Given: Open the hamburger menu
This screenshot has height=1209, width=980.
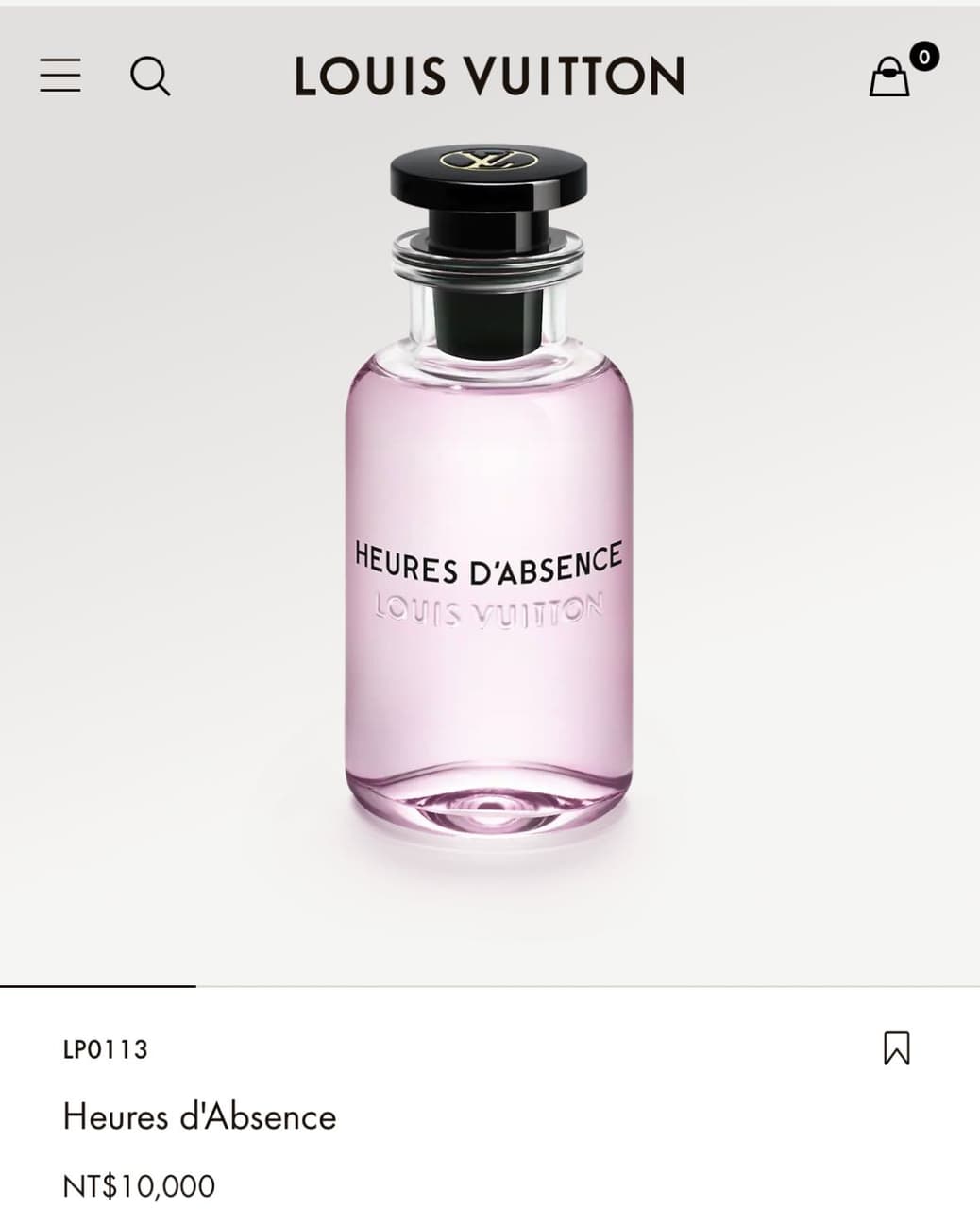Looking at the screenshot, I should click(x=60, y=75).
